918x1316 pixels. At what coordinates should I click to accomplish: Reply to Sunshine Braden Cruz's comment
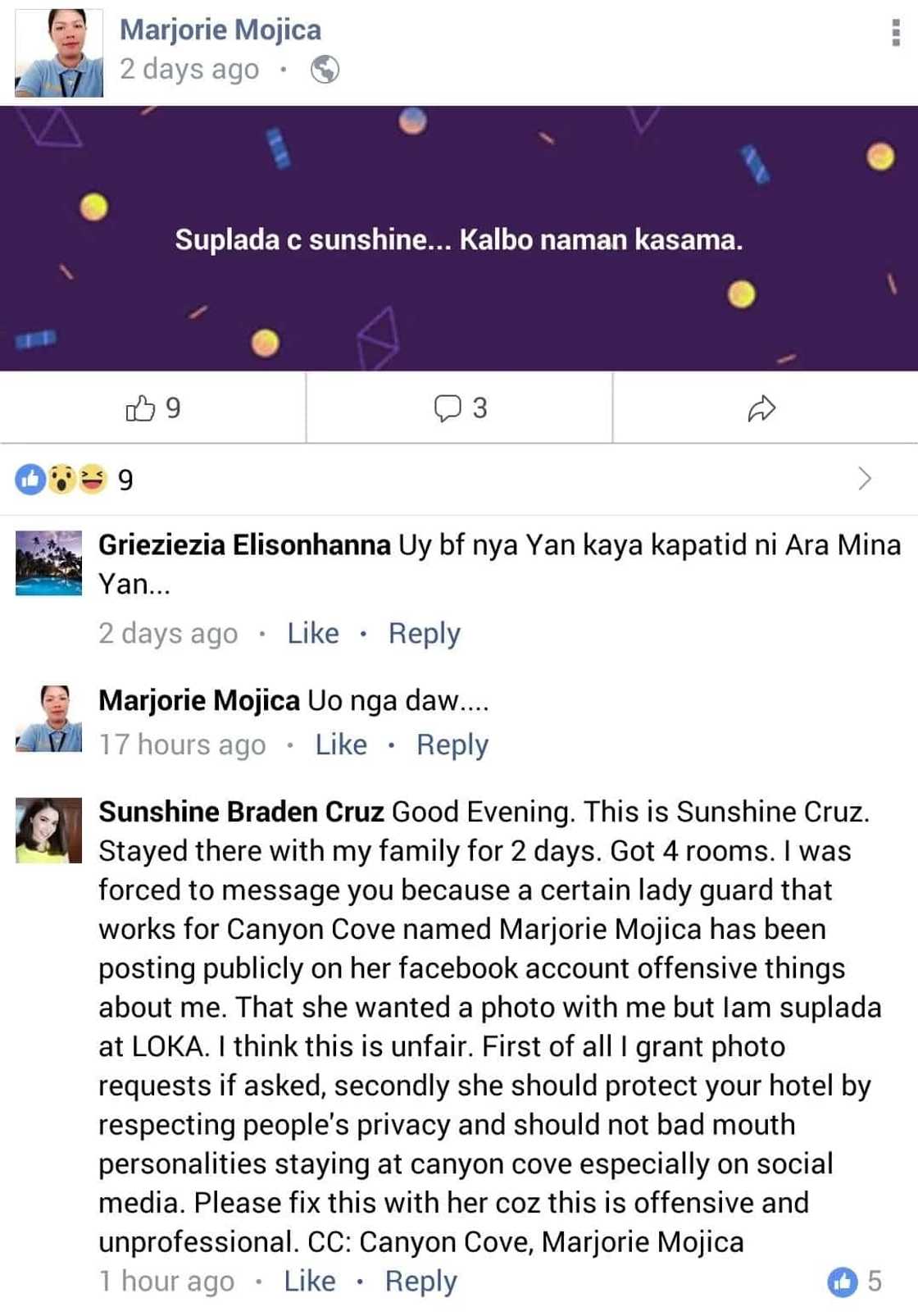point(420,1281)
